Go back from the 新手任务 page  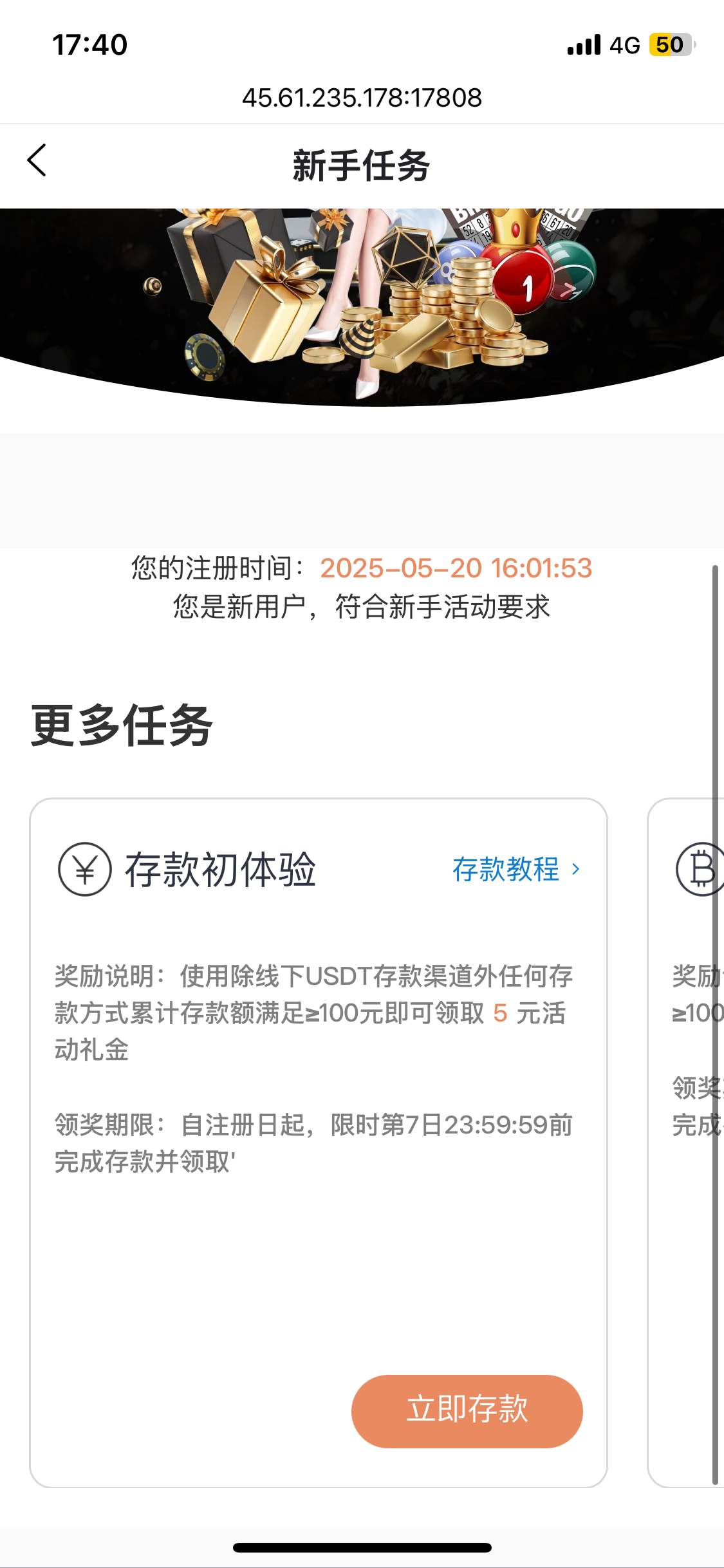click(37, 160)
